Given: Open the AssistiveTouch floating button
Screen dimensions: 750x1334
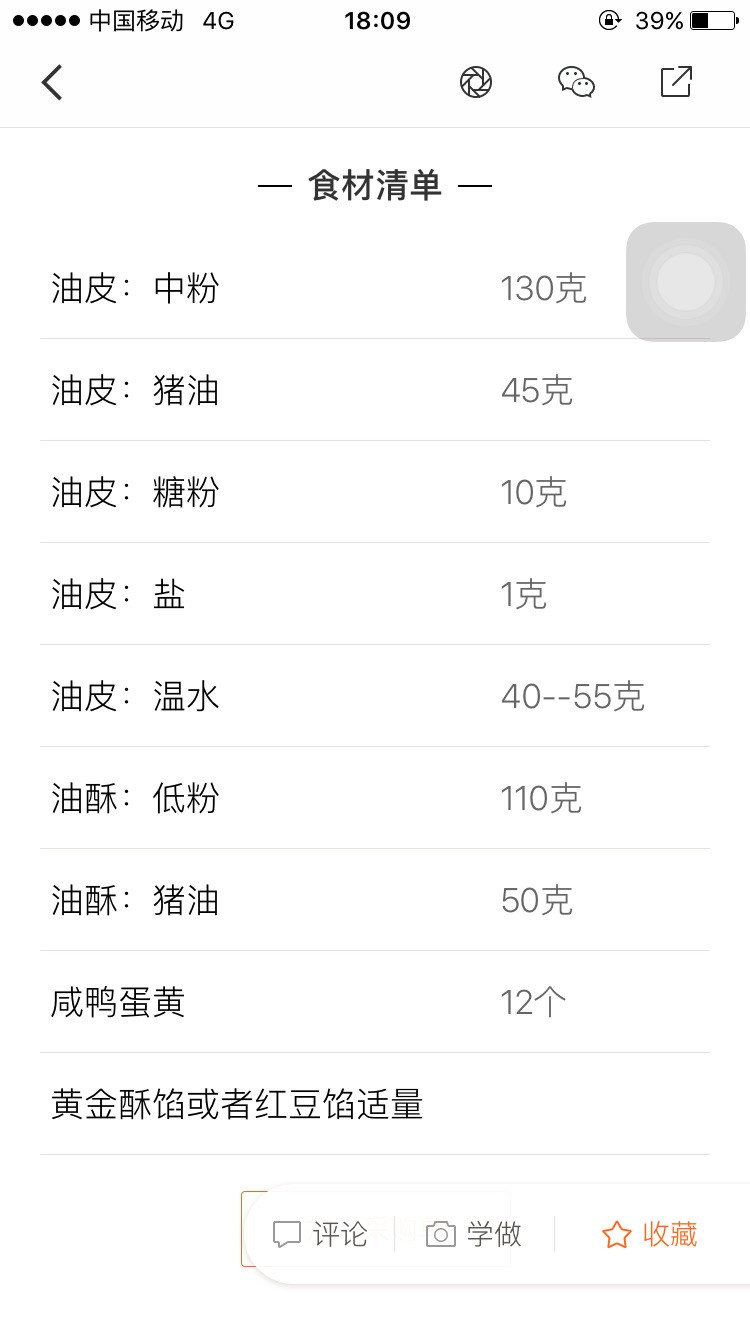Looking at the screenshot, I should point(686,282).
